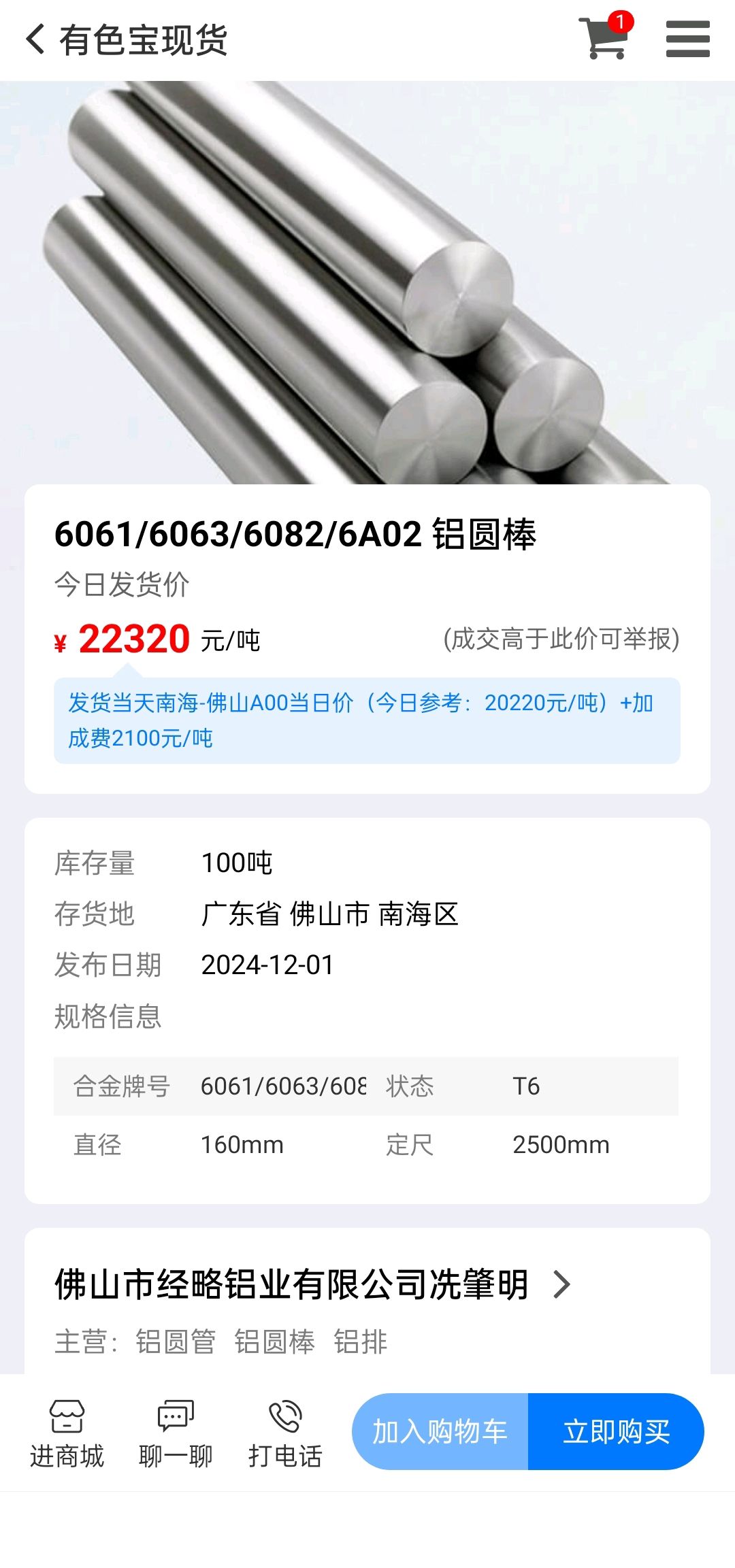View the aluminum rod product image

click(x=367, y=282)
